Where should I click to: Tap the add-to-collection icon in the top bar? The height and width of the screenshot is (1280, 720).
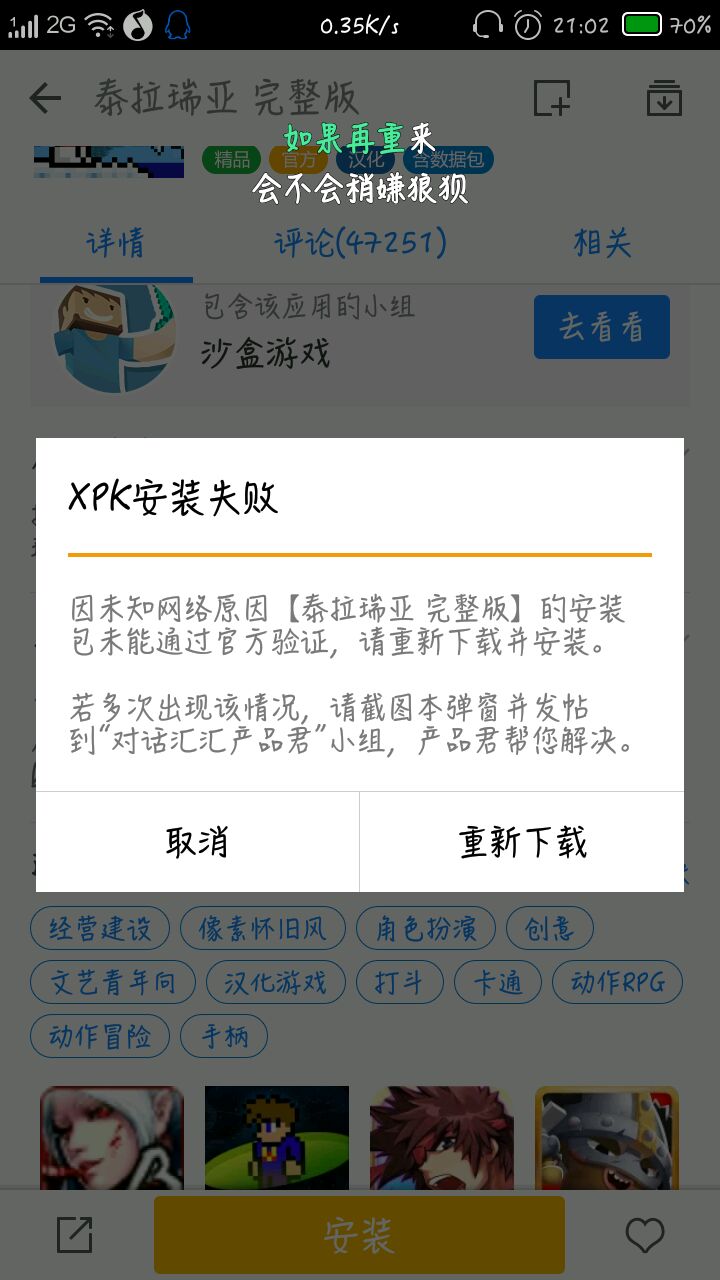click(x=551, y=98)
